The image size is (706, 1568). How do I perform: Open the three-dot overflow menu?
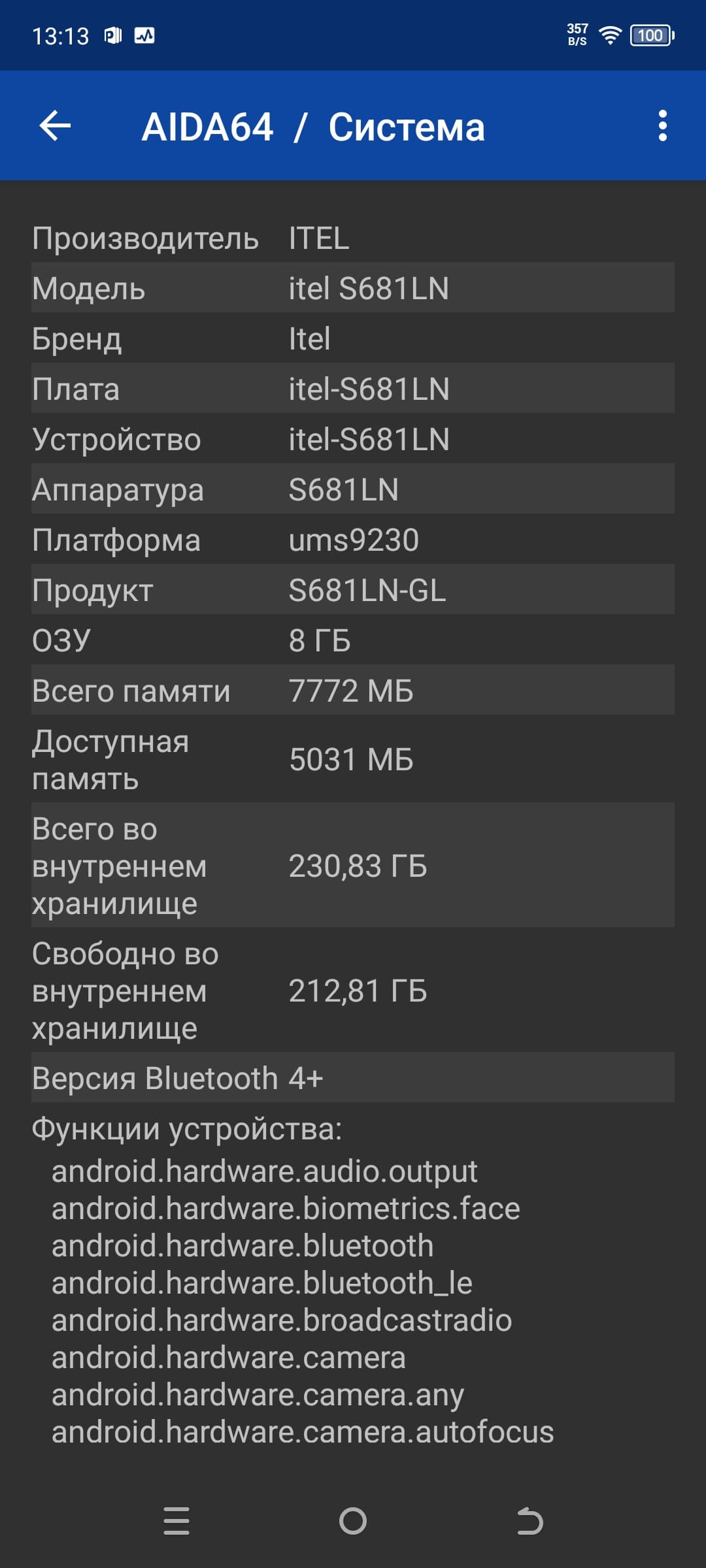point(662,125)
